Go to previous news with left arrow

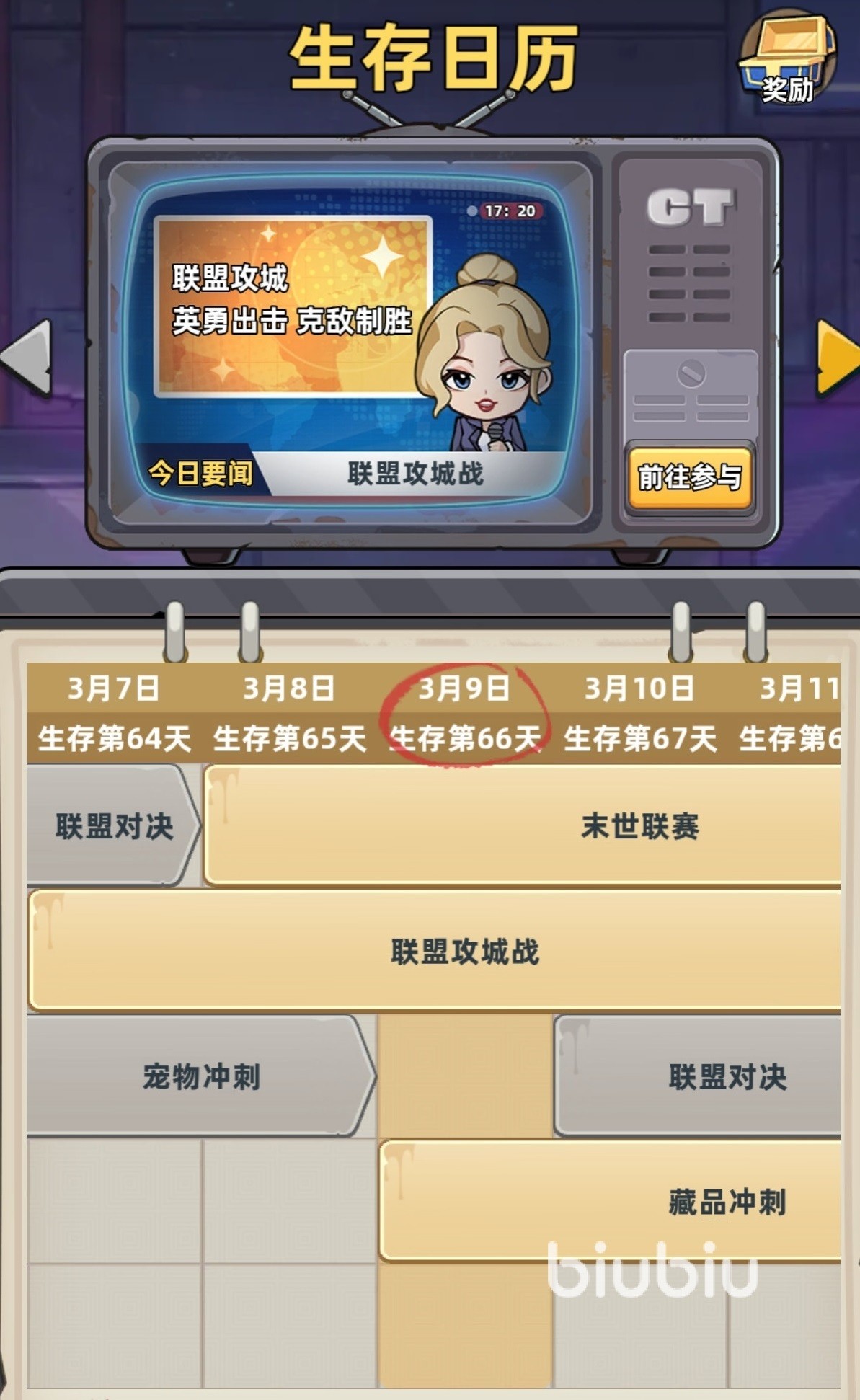29,358
